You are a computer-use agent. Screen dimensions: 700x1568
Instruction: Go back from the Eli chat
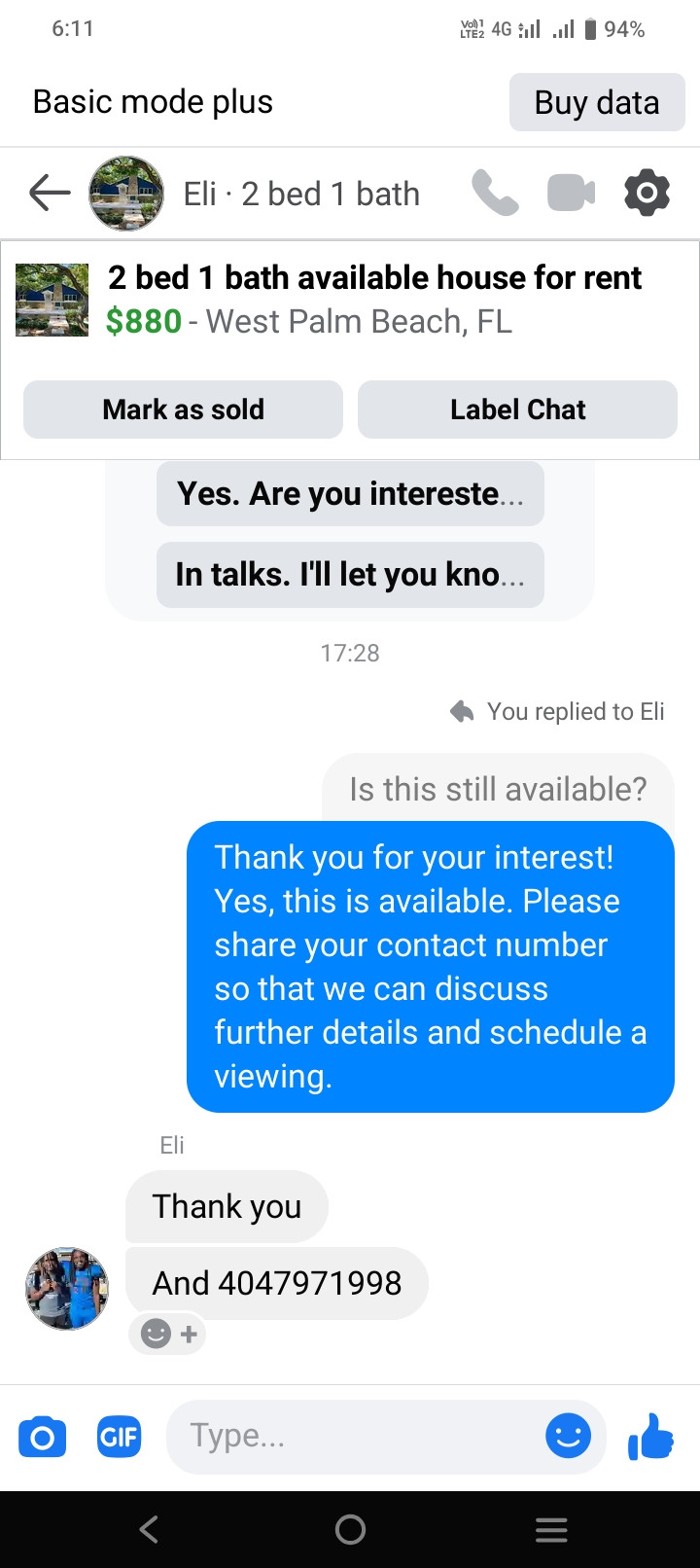pyautogui.click(x=50, y=193)
